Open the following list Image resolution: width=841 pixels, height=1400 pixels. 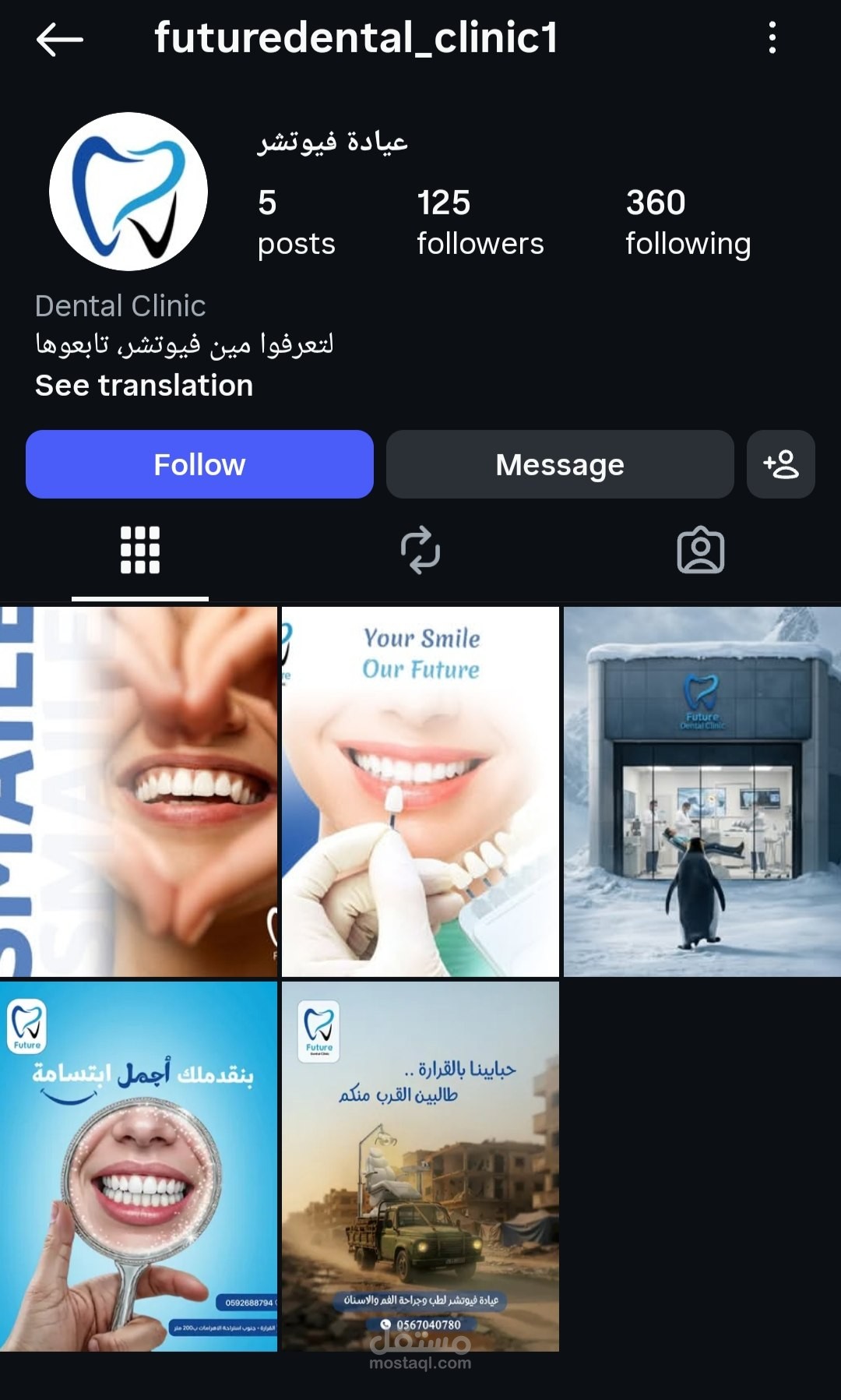pos(687,220)
